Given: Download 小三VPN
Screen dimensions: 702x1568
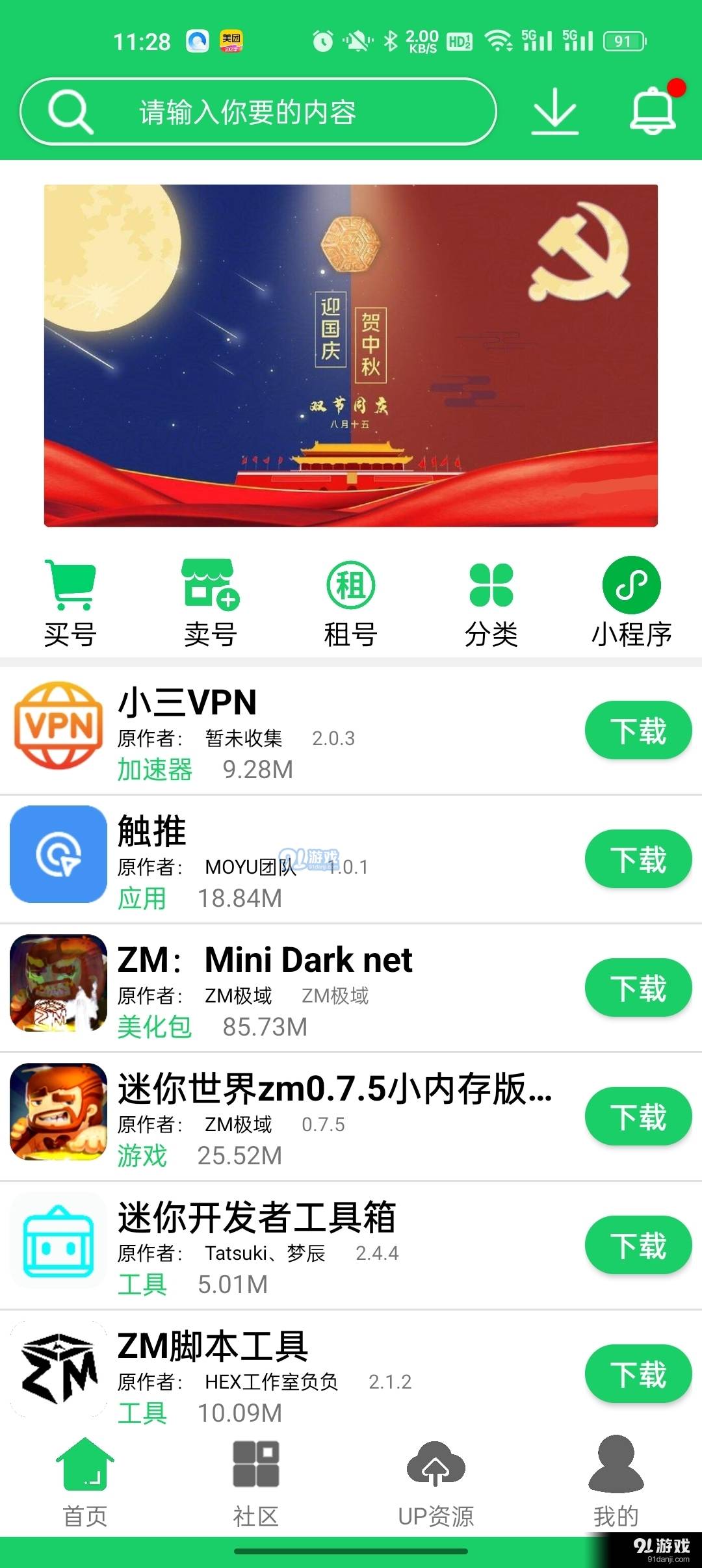Looking at the screenshot, I should [x=638, y=730].
